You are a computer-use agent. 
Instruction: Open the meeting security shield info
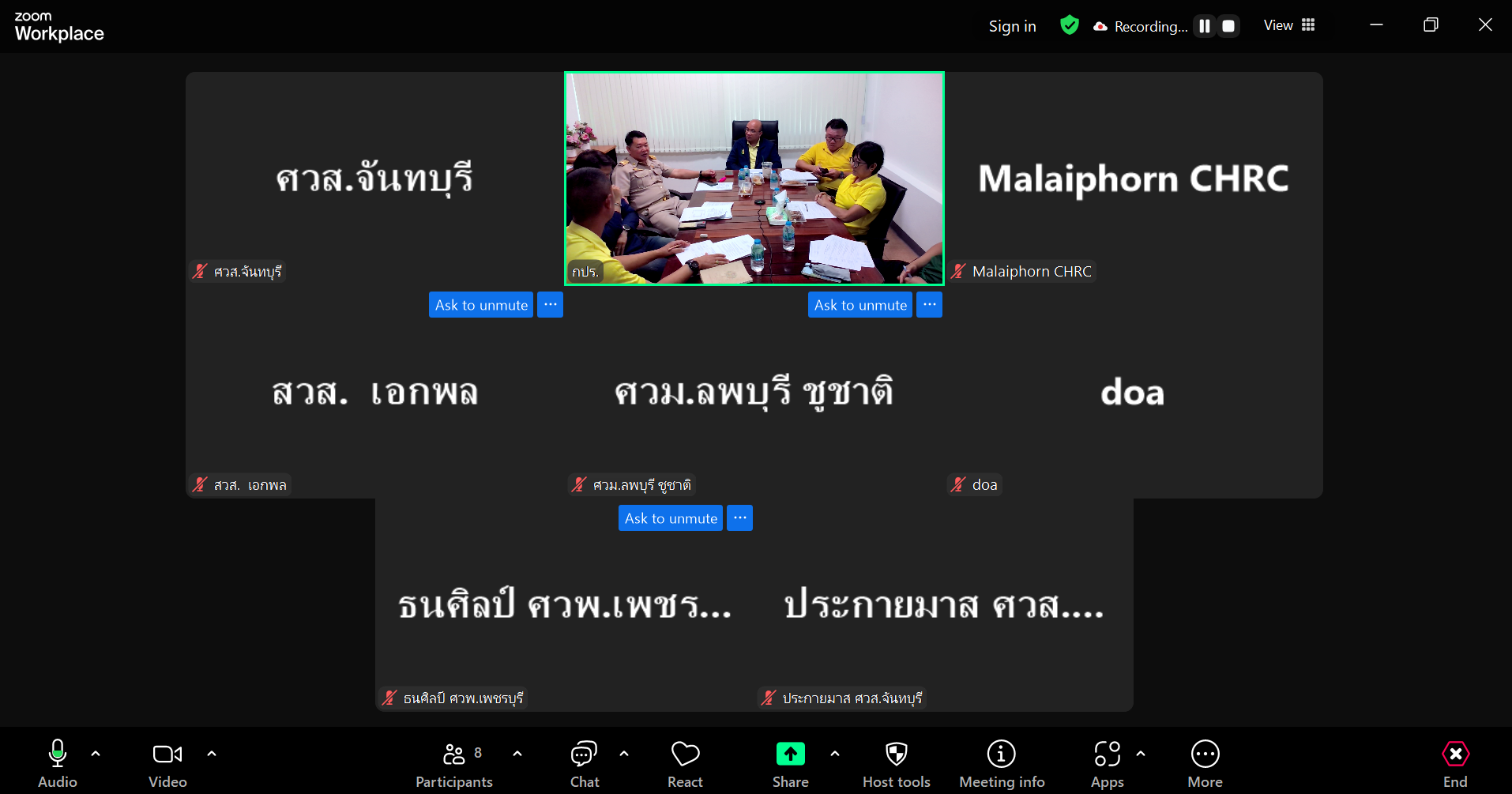pyautogui.click(x=1070, y=25)
